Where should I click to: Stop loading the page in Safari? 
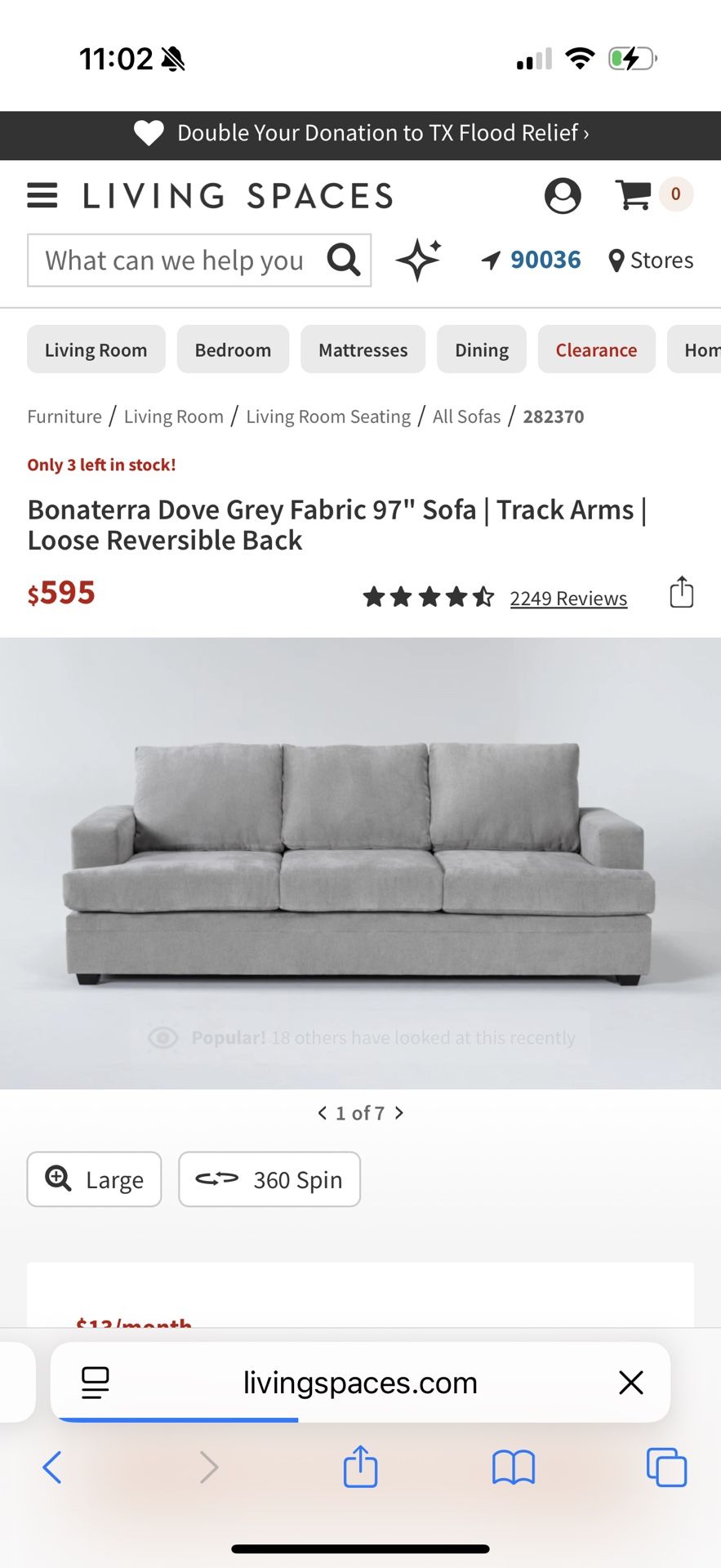tap(631, 1383)
